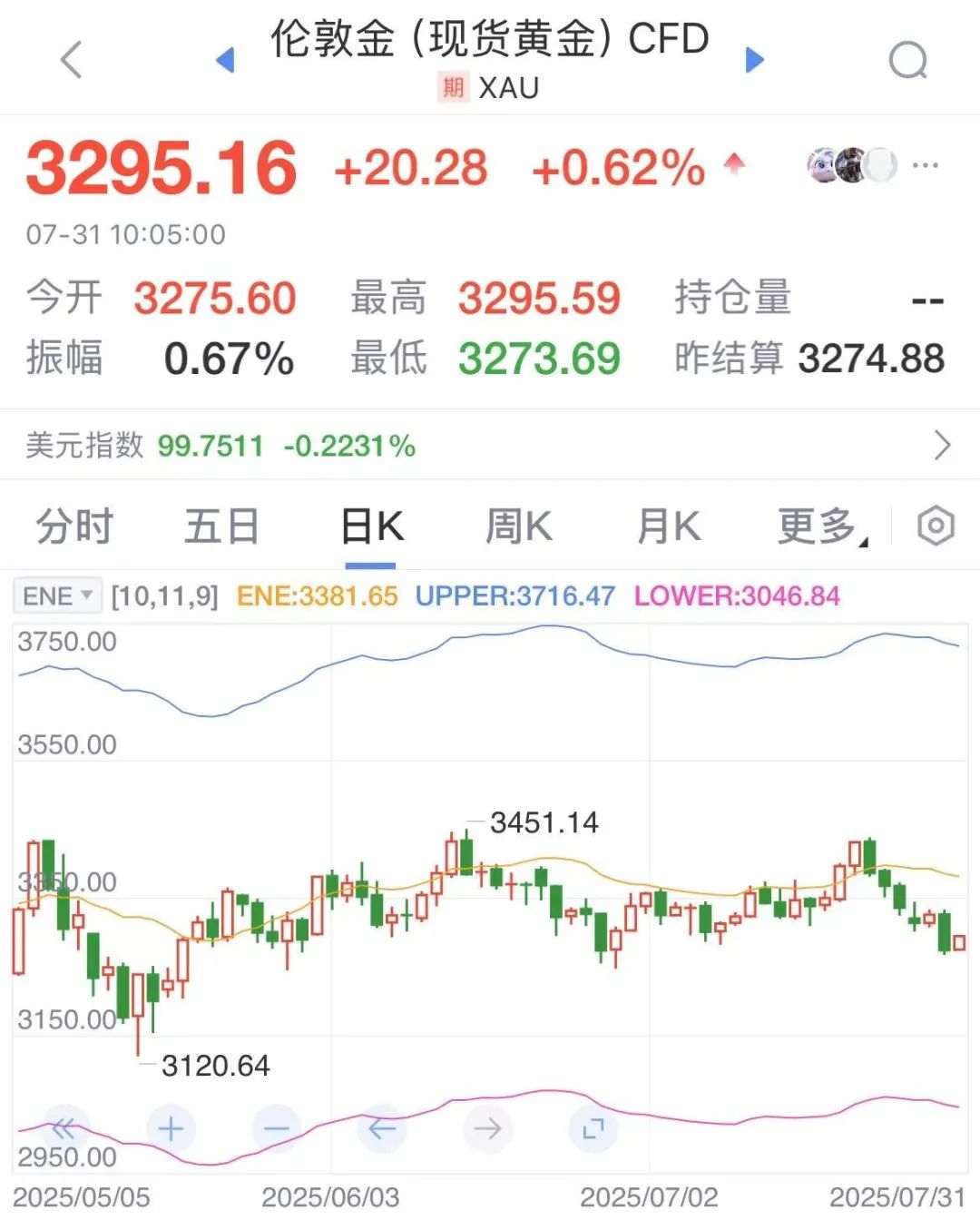Jump chart to earliest with double arrow
980x1220 pixels.
pyautogui.click(x=64, y=1128)
